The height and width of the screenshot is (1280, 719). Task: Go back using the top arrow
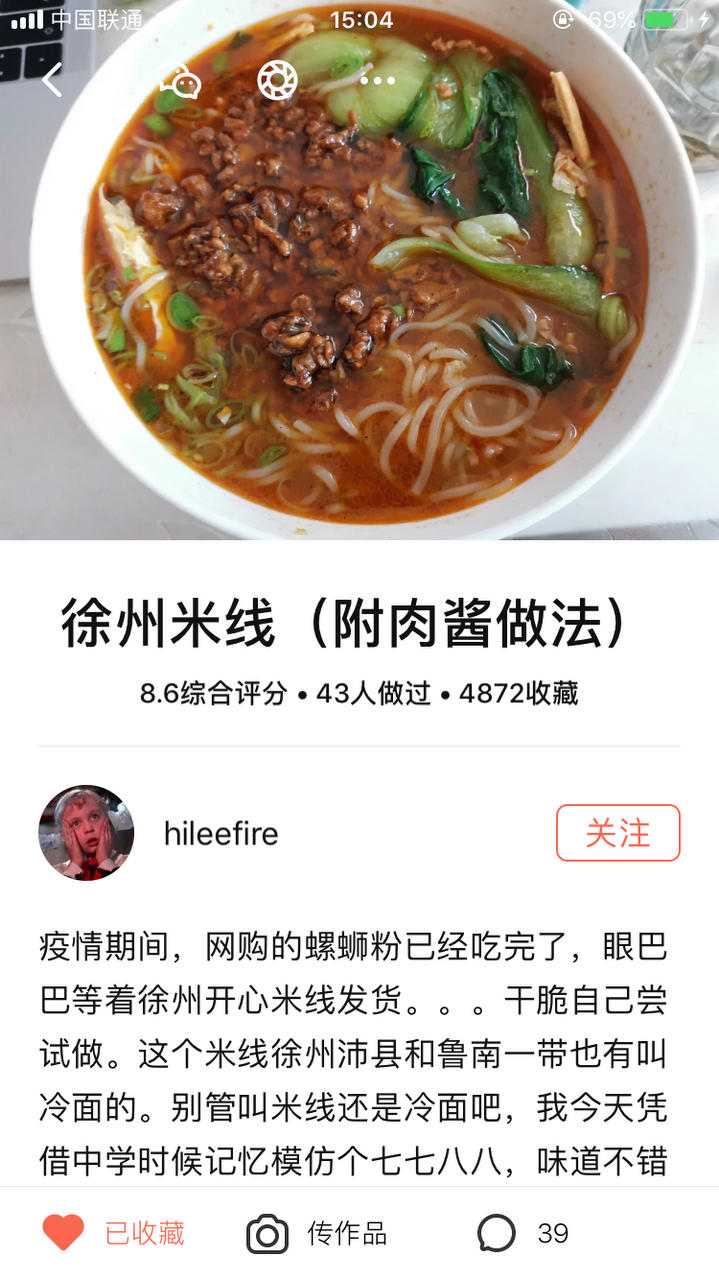(52, 80)
